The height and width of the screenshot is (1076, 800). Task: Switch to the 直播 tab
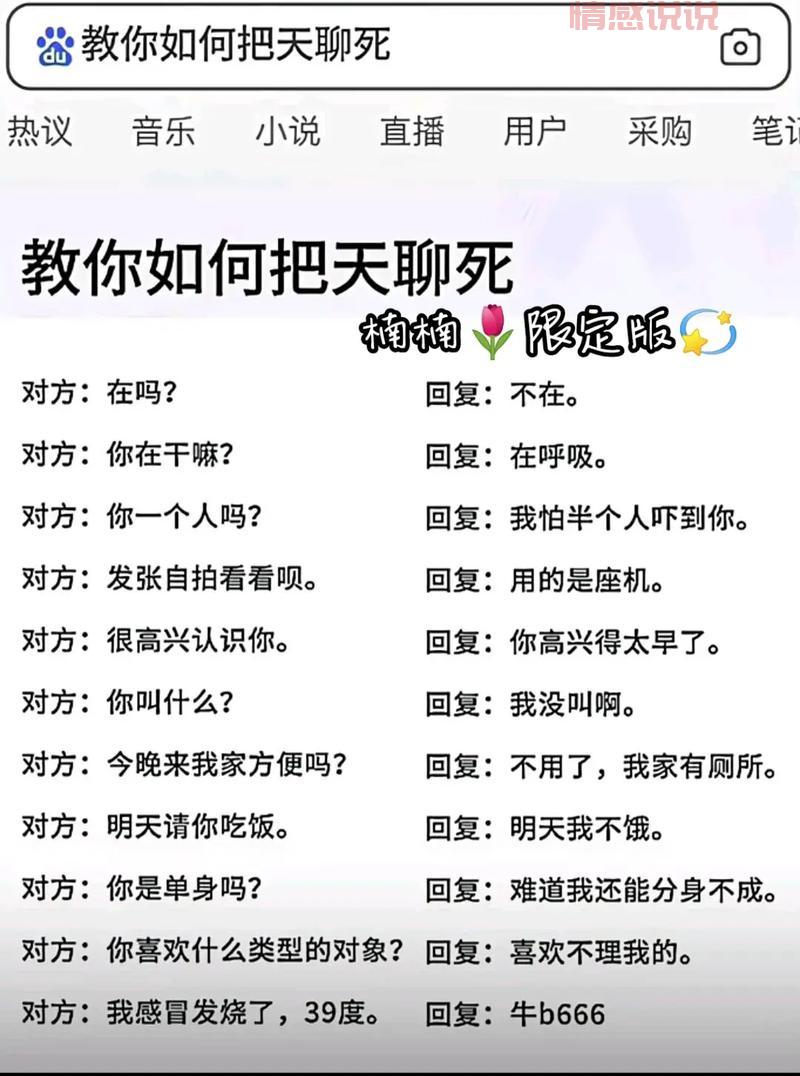coord(412,131)
